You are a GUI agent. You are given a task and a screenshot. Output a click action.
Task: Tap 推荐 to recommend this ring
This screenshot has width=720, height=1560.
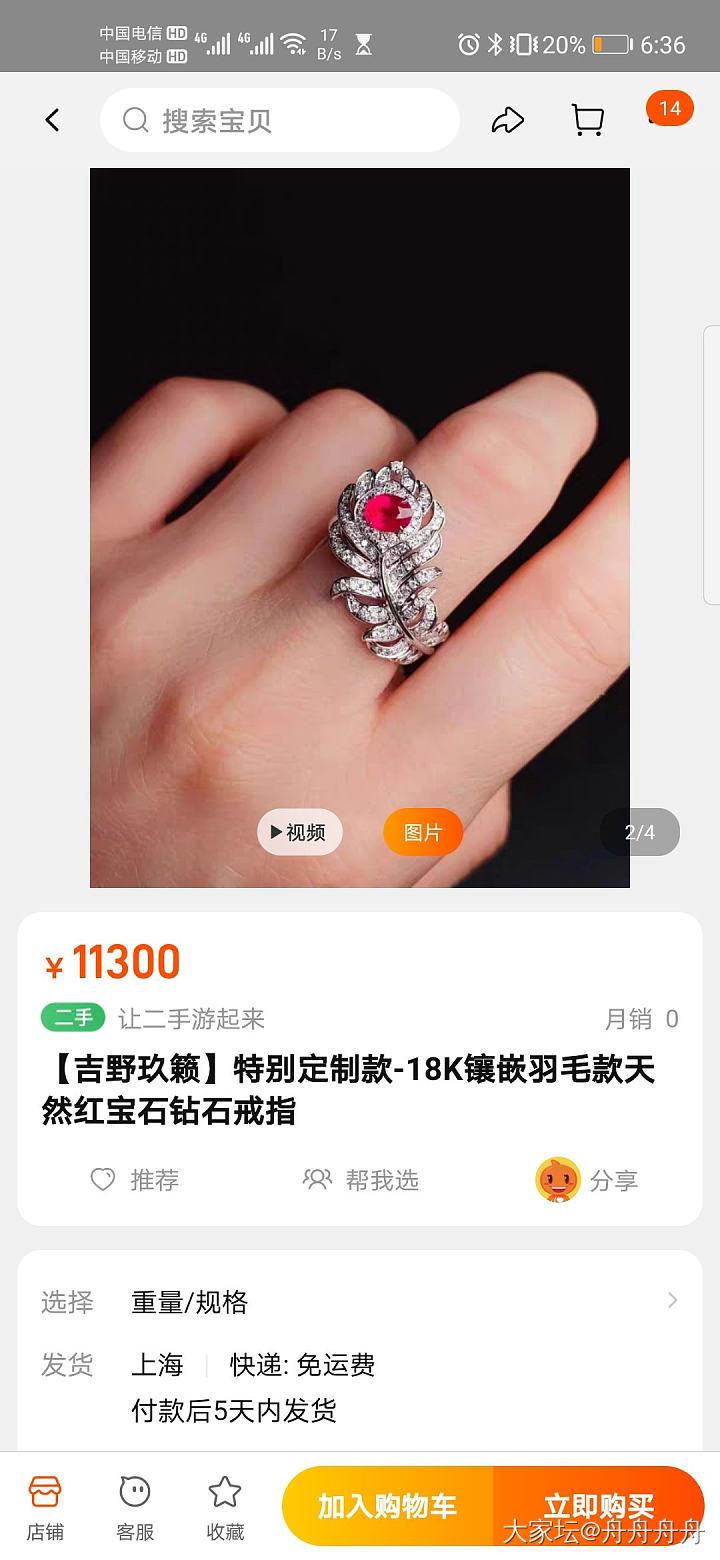tap(135, 1180)
